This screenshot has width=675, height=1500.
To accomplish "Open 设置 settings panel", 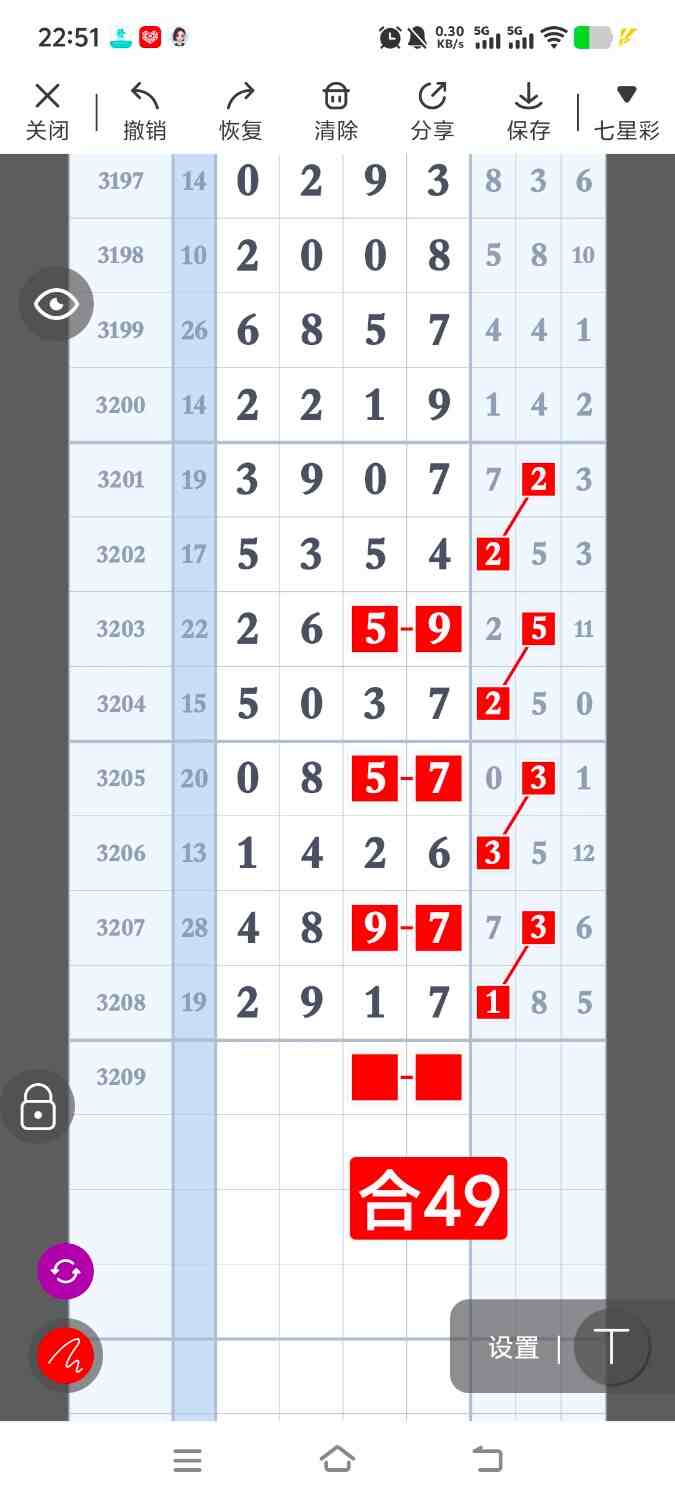I will [x=514, y=1347].
